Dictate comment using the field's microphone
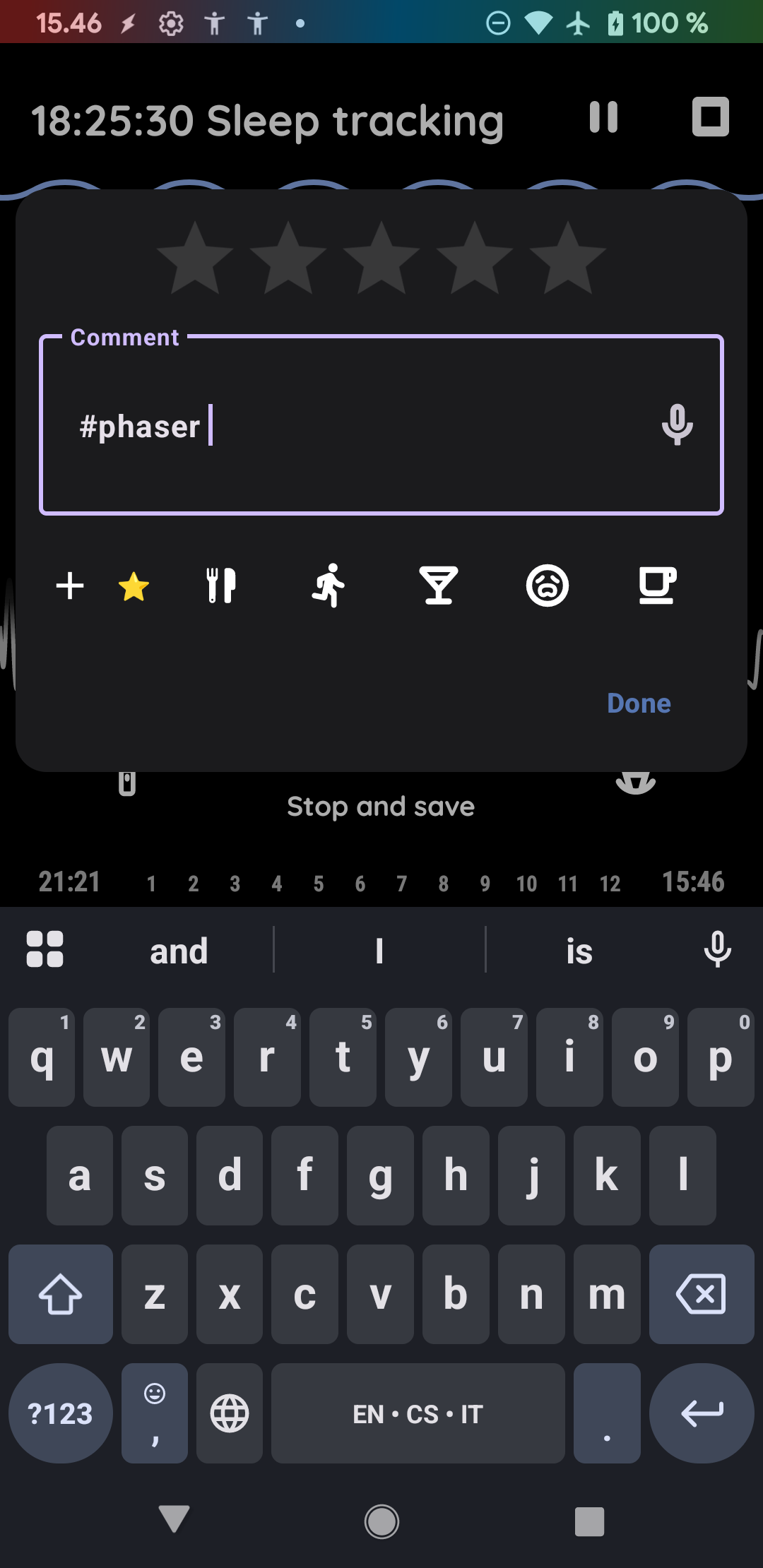763x1568 pixels. (x=677, y=424)
